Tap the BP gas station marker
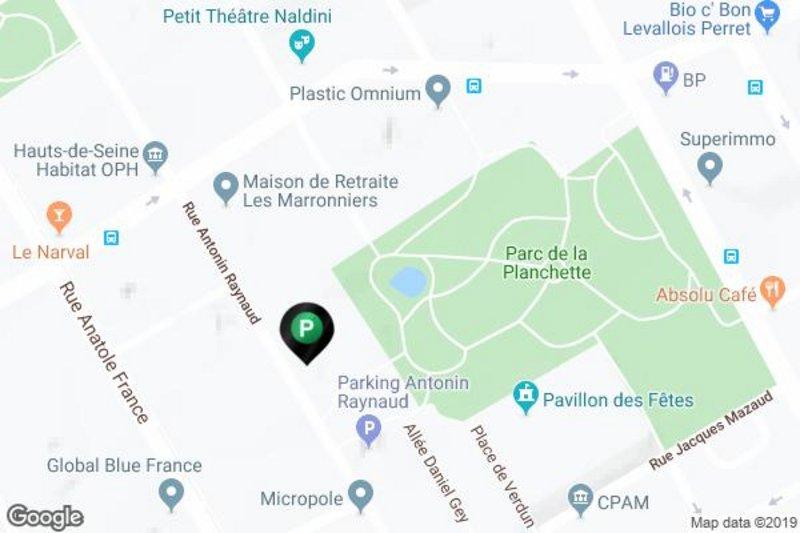This screenshot has width=800, height=533. [x=664, y=75]
